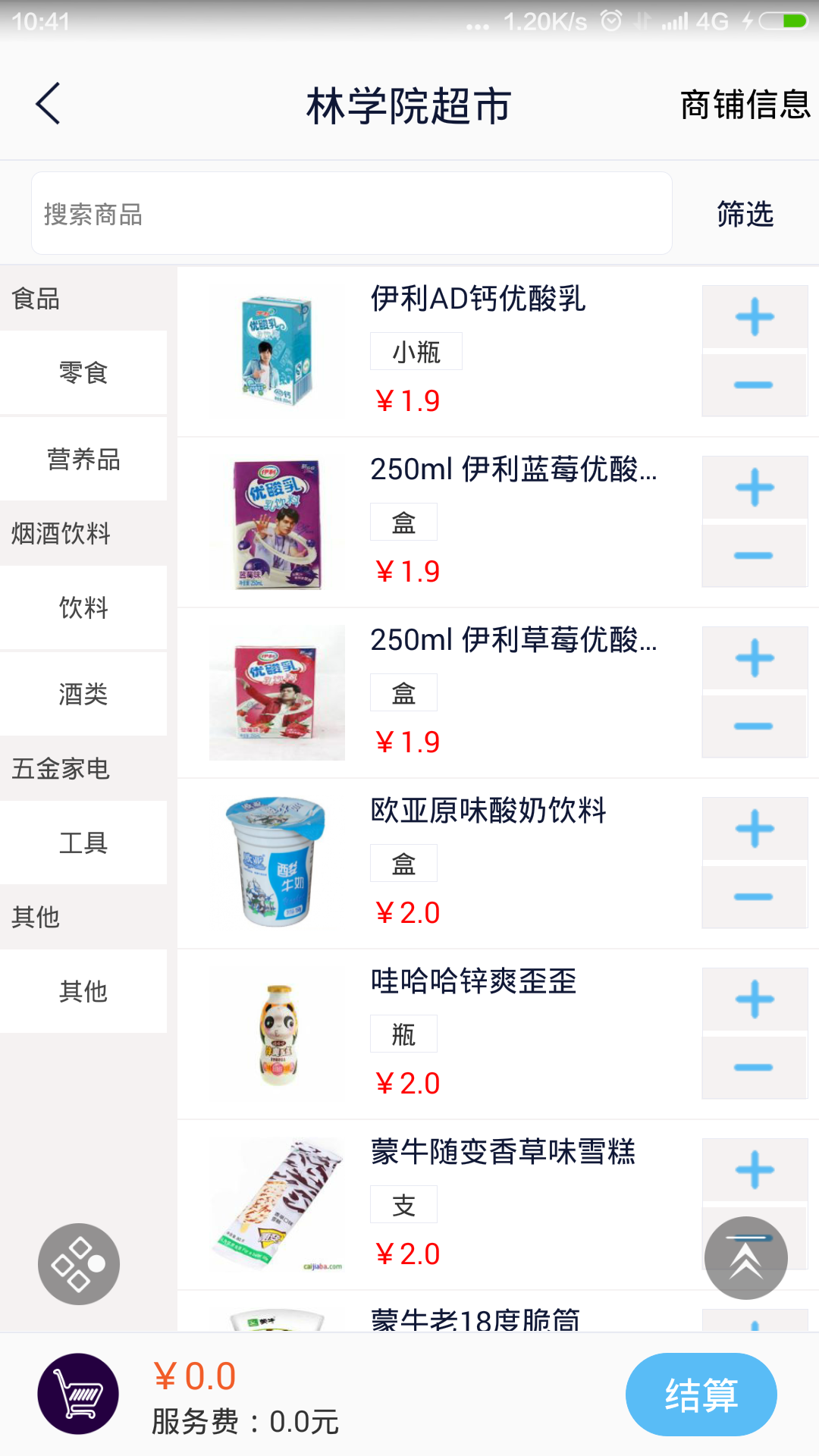The image size is (819, 1456).
Task: Open the shopping cart
Action: pyautogui.click(x=78, y=1394)
